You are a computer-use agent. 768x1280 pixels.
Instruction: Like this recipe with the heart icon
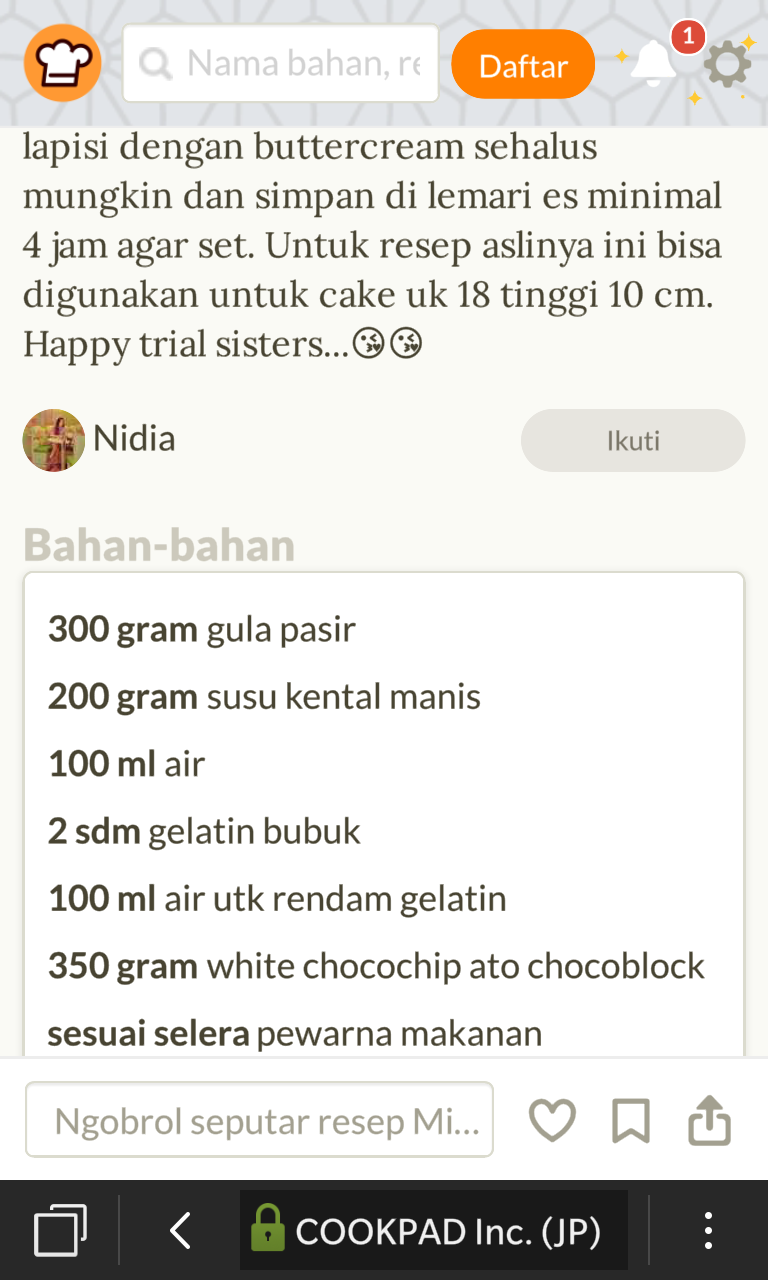pyautogui.click(x=552, y=1120)
